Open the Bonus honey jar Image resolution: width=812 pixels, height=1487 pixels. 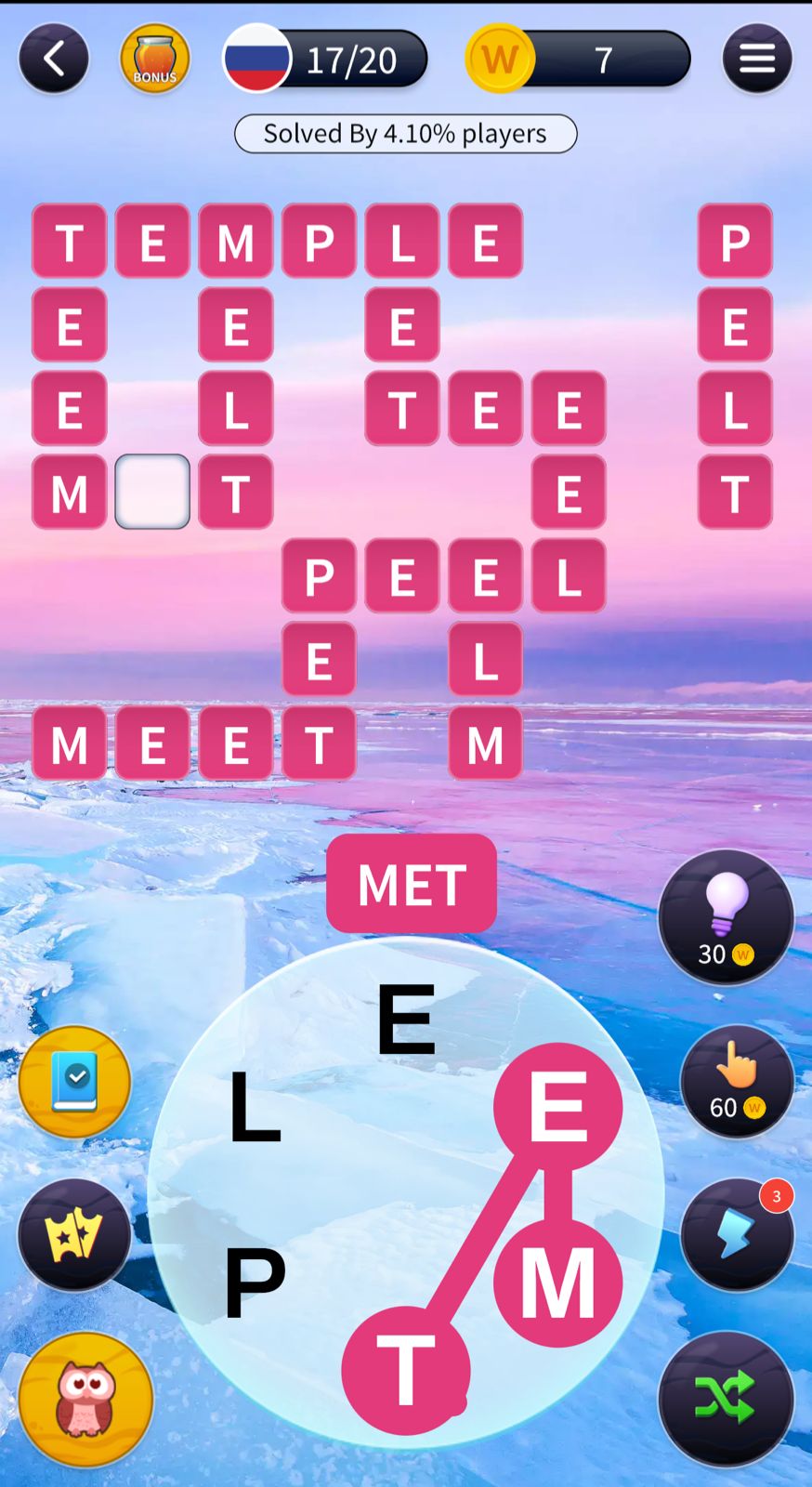[154, 59]
